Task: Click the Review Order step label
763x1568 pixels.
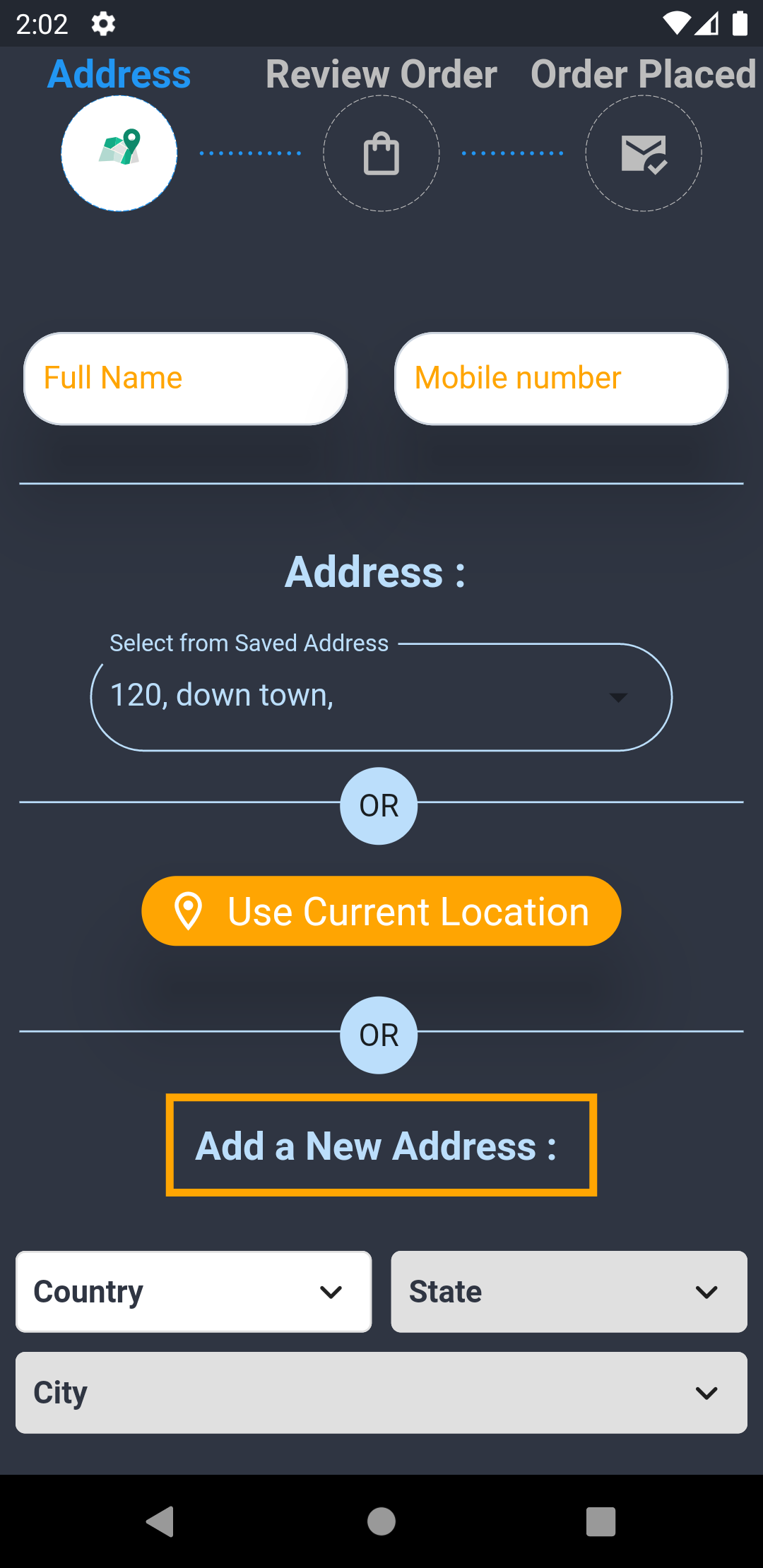Action: coord(381,73)
